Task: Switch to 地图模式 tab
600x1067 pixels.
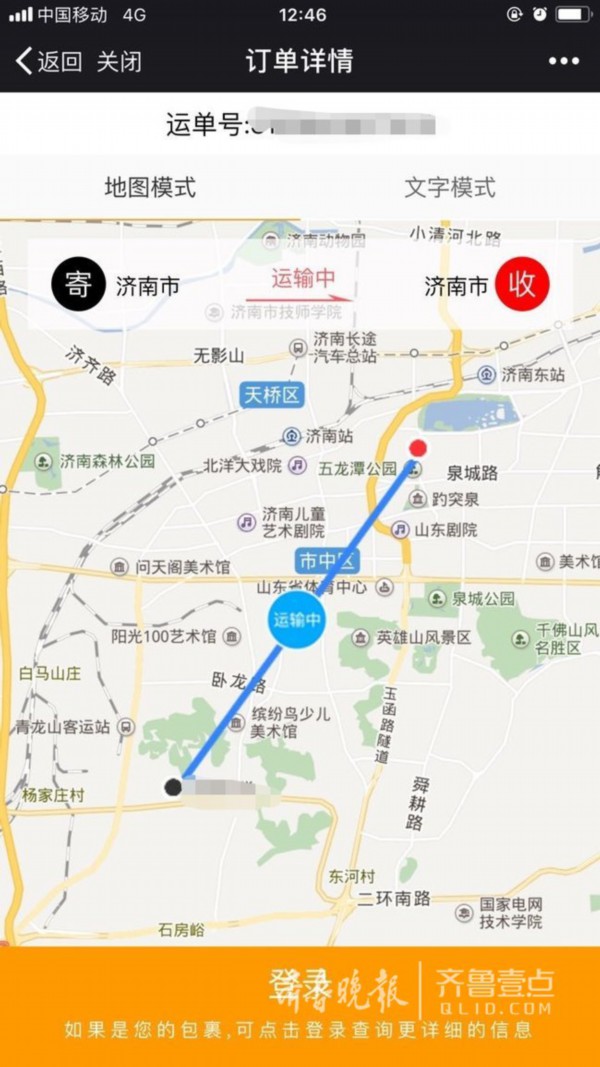Action: [x=150, y=187]
